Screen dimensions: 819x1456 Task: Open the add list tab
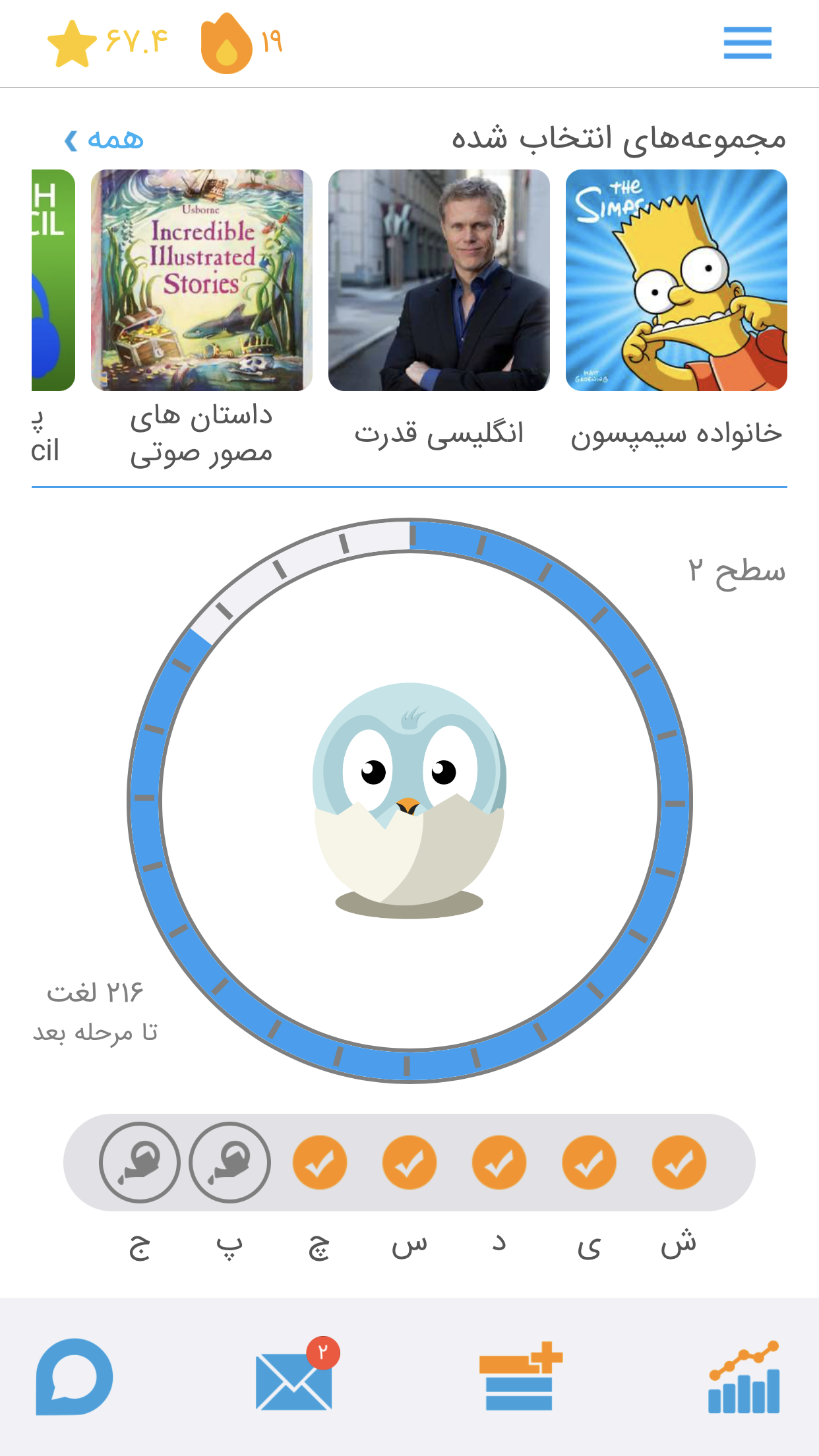(x=520, y=1376)
